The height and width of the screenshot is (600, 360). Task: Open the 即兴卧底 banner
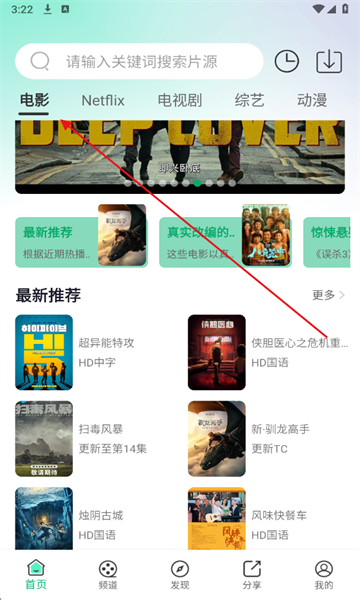pos(180,157)
